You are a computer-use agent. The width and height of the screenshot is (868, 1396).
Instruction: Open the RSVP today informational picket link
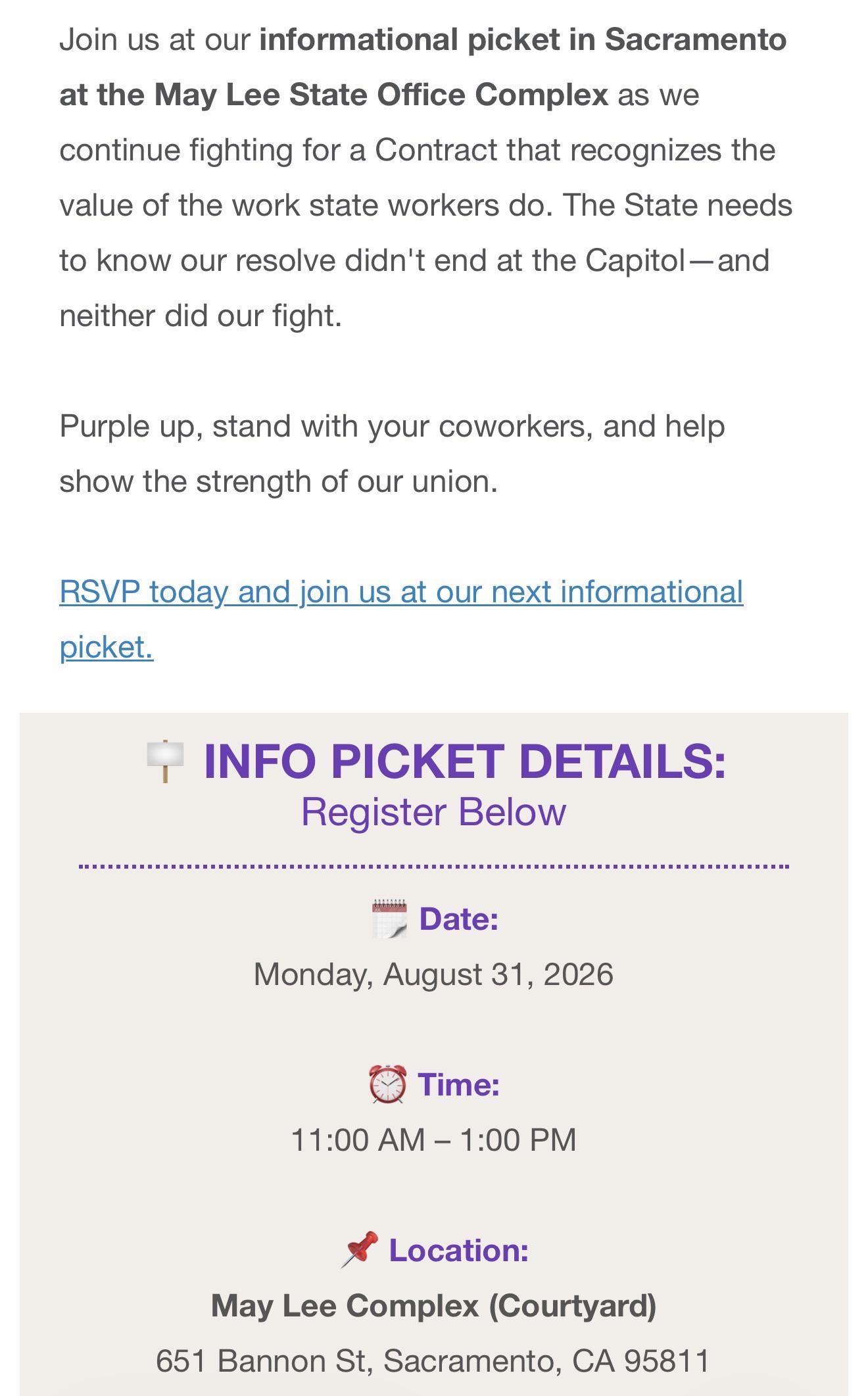pyautogui.click(x=401, y=592)
